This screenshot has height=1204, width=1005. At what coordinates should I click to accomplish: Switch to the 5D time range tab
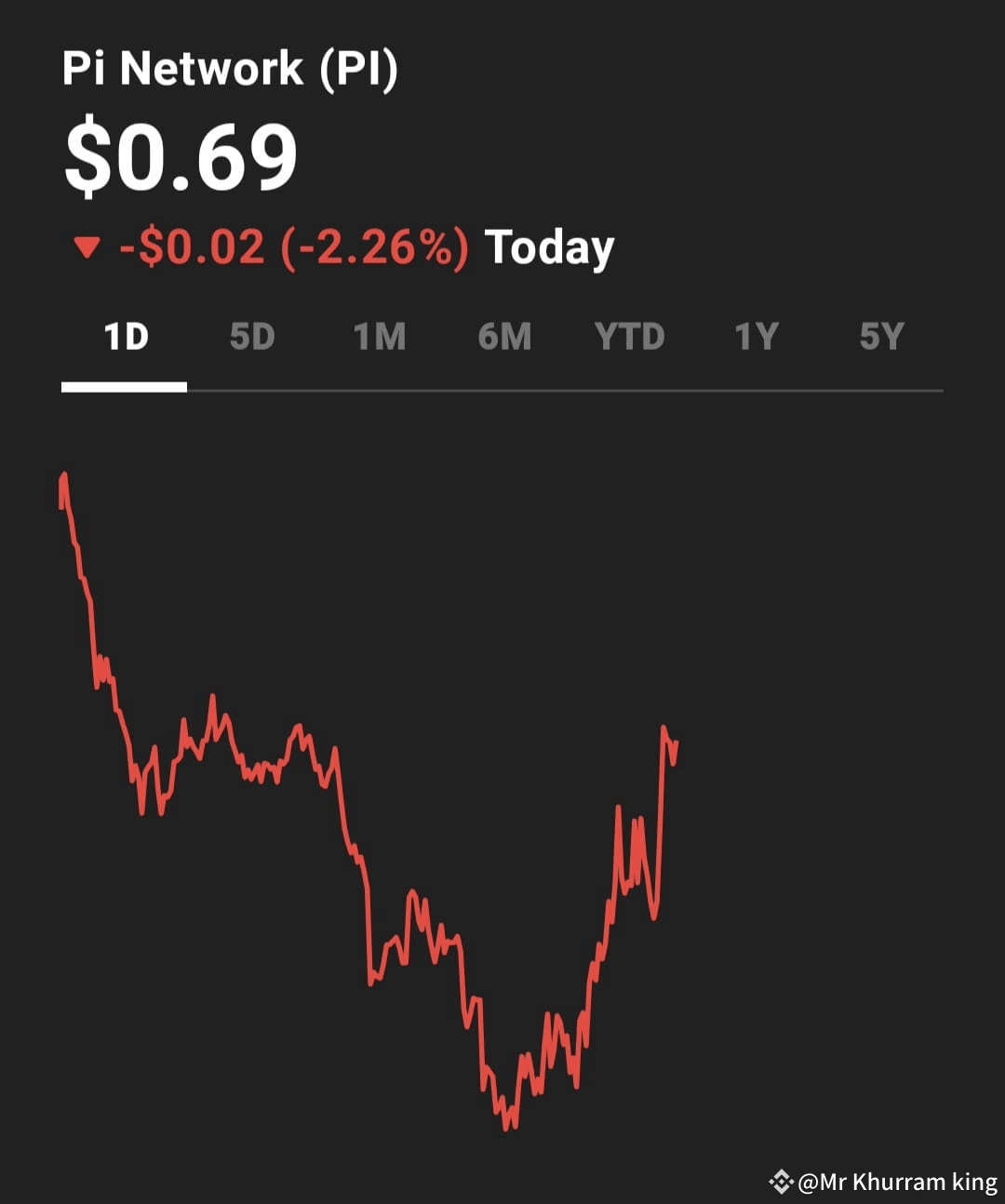253,338
